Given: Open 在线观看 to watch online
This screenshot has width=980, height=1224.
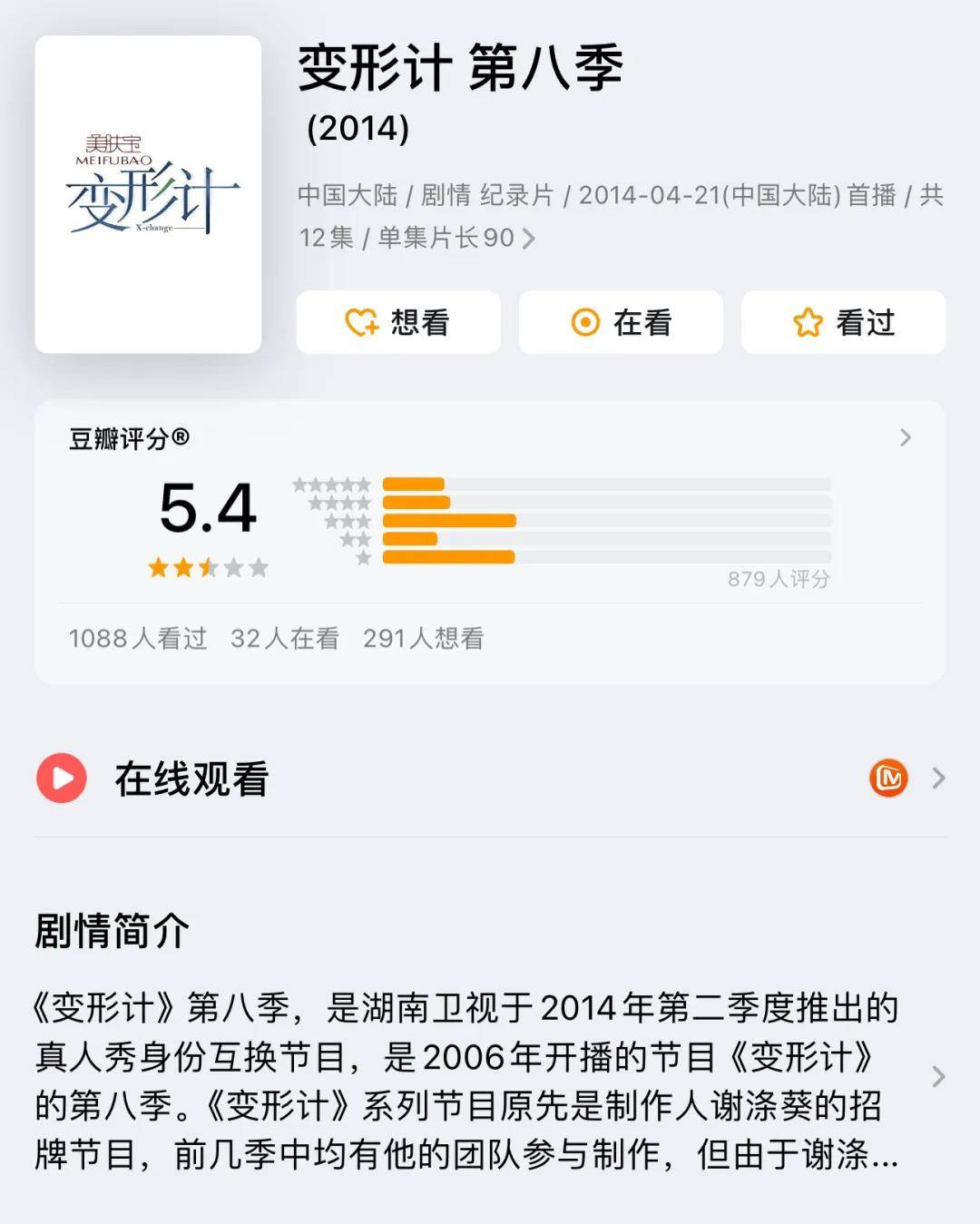Looking at the screenshot, I should tap(490, 778).
